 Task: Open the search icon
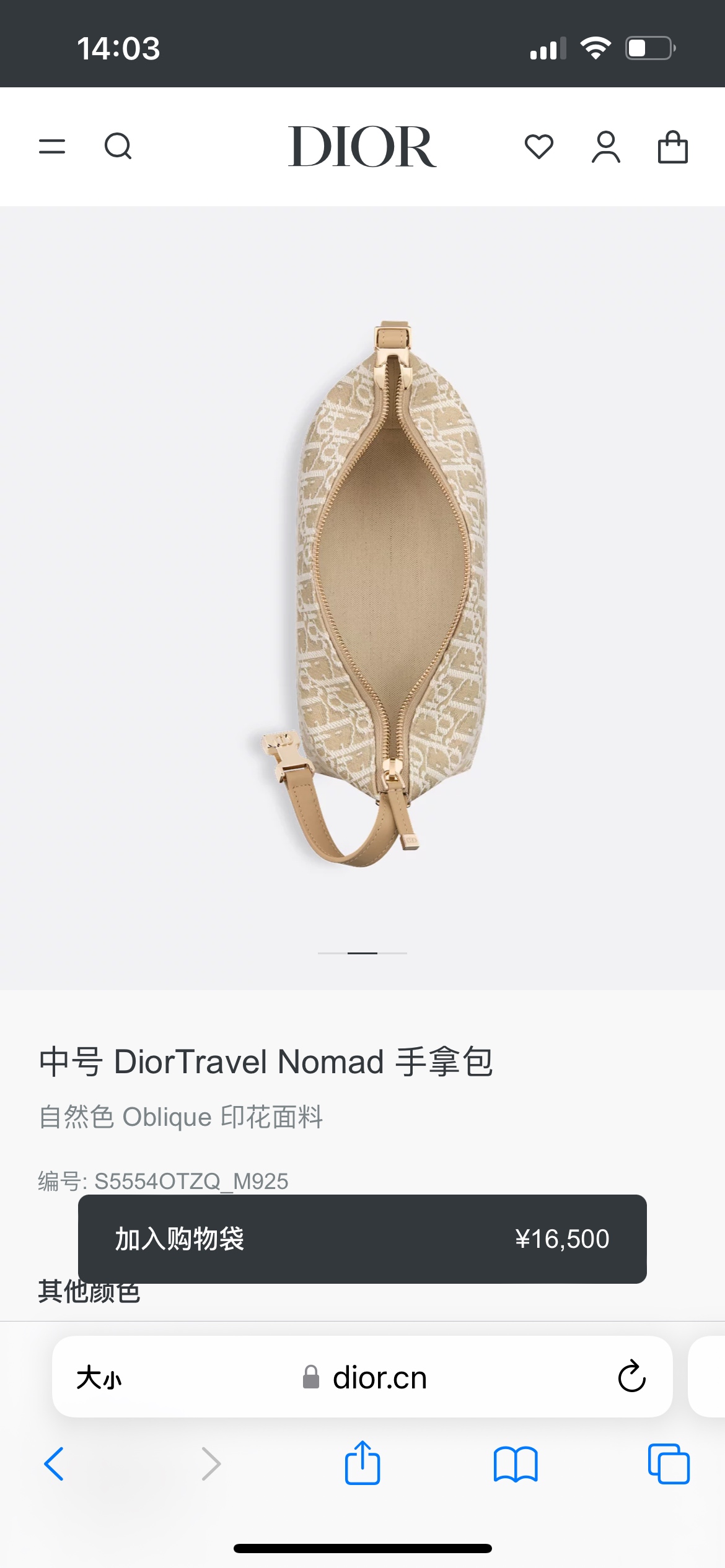(x=118, y=147)
